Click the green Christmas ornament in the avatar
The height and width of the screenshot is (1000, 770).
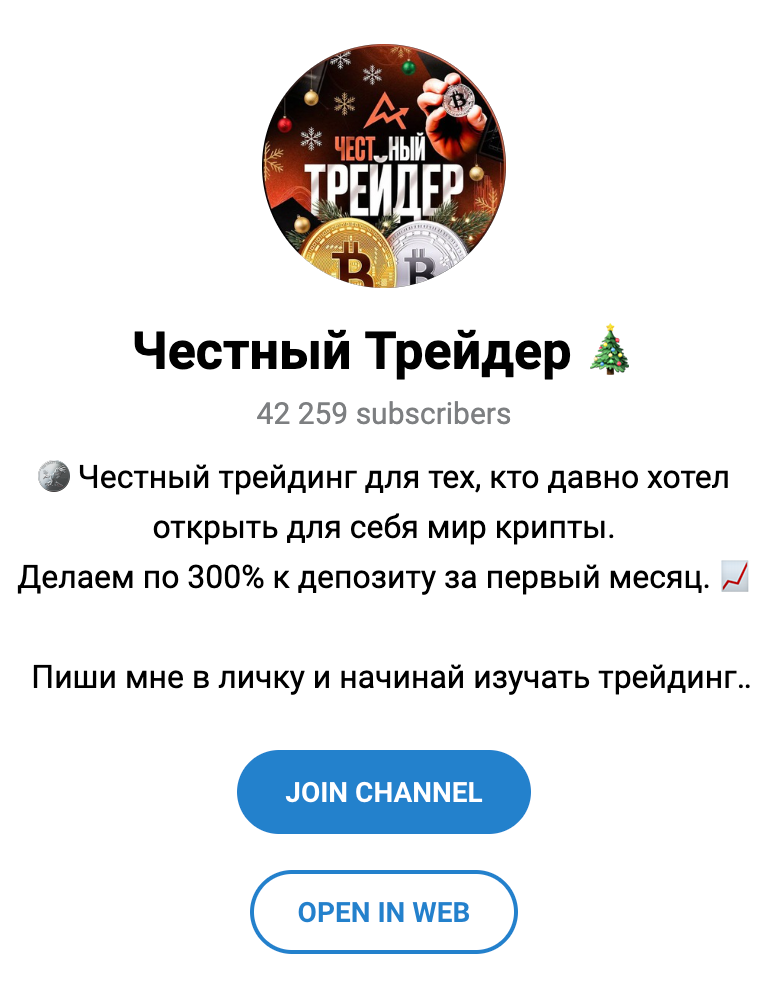[407, 66]
